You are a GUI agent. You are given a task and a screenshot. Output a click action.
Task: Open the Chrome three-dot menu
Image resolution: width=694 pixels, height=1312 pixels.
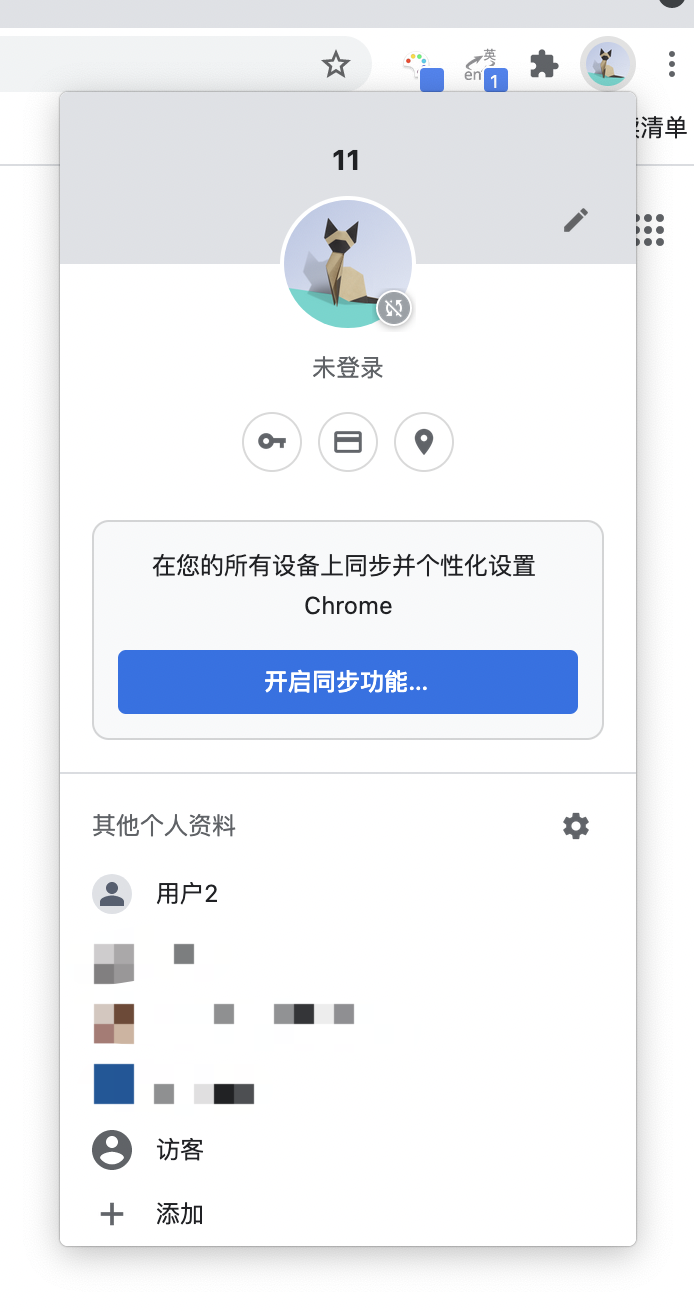672,65
